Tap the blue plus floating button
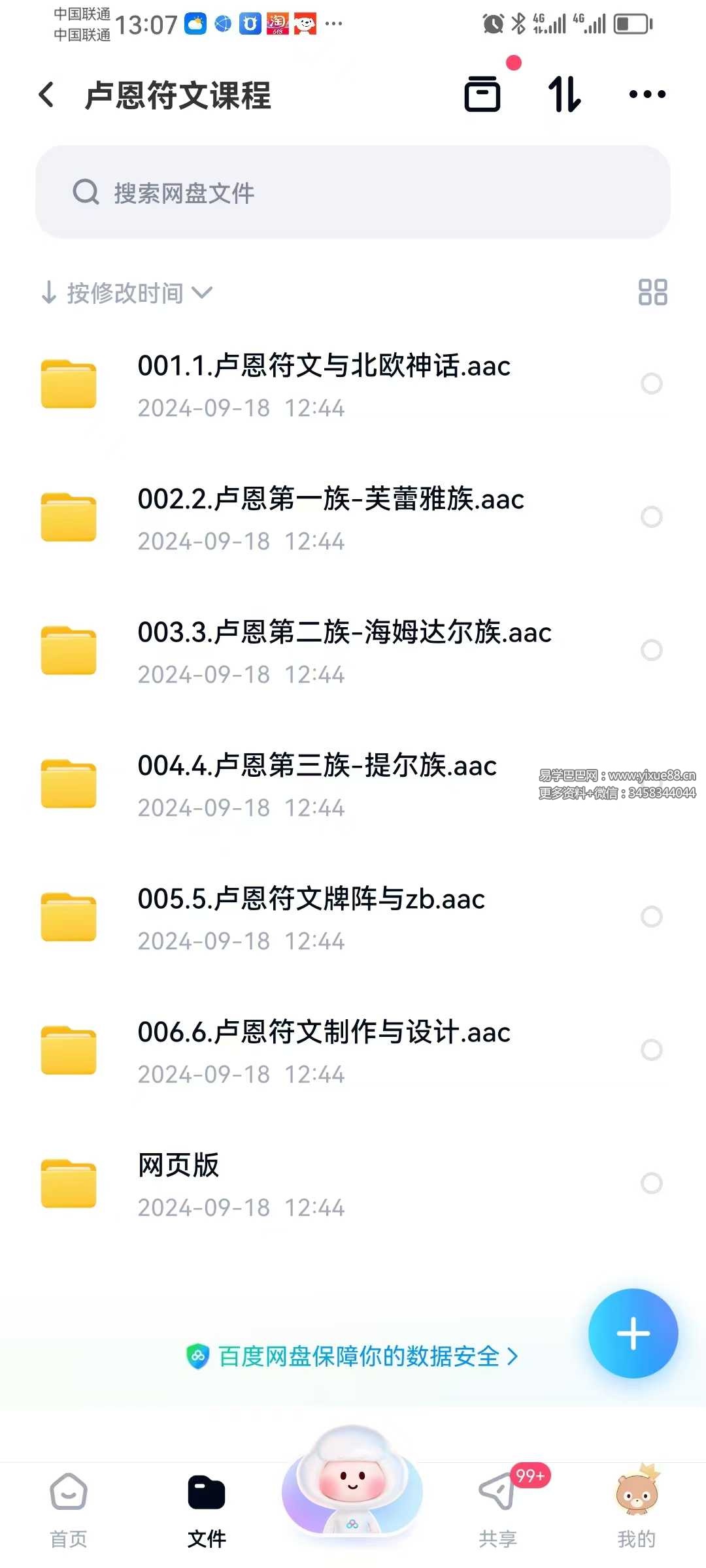706x1568 pixels. tap(633, 1333)
